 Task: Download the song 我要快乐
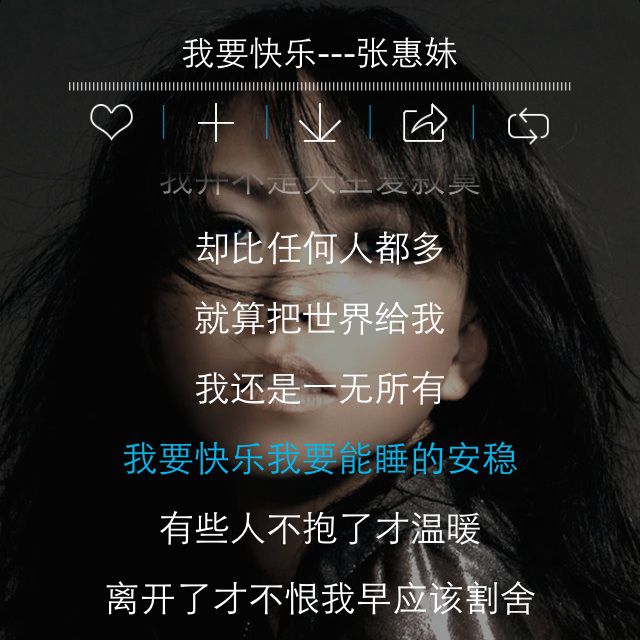click(x=320, y=125)
